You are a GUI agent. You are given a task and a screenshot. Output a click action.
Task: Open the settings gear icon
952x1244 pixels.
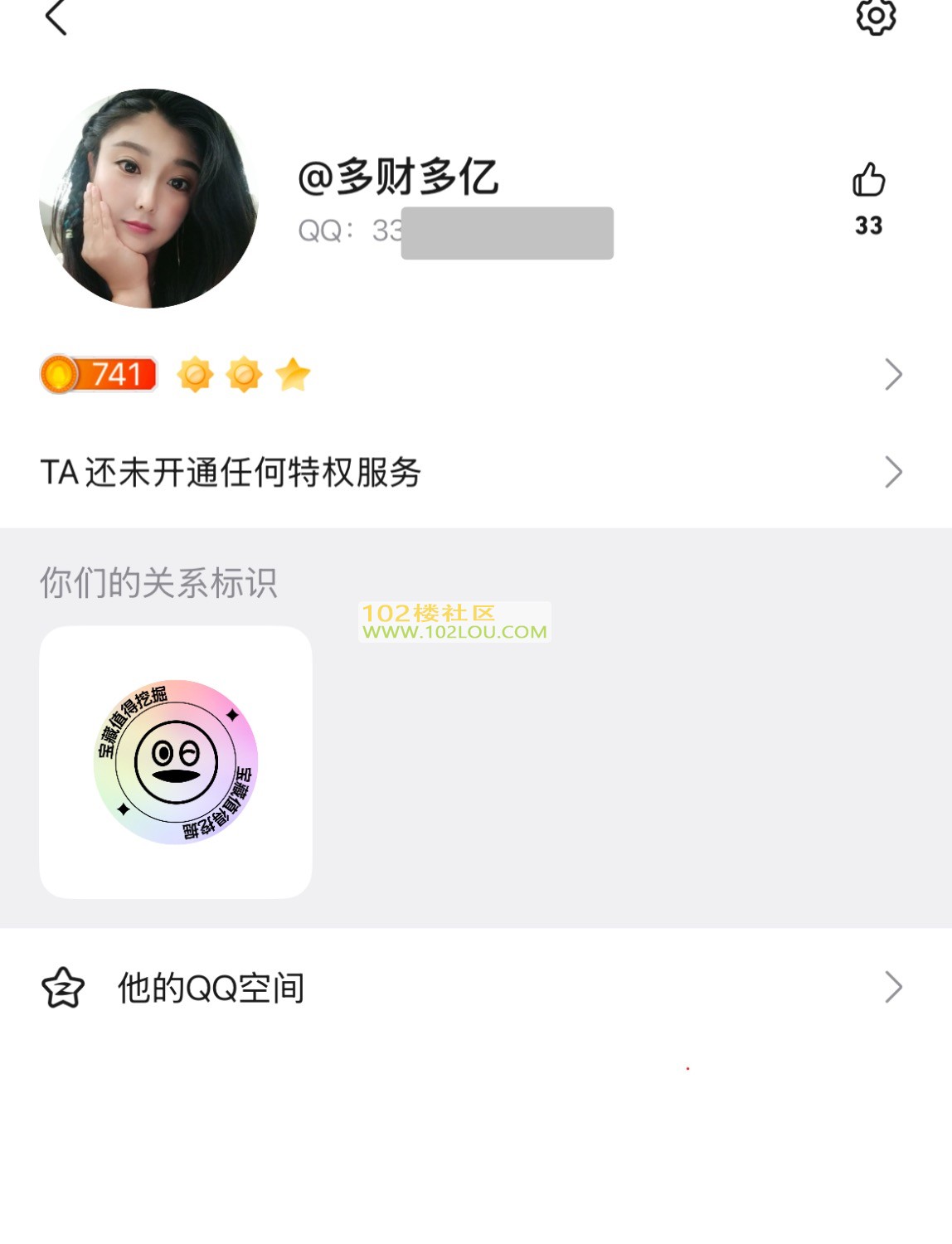click(876, 17)
